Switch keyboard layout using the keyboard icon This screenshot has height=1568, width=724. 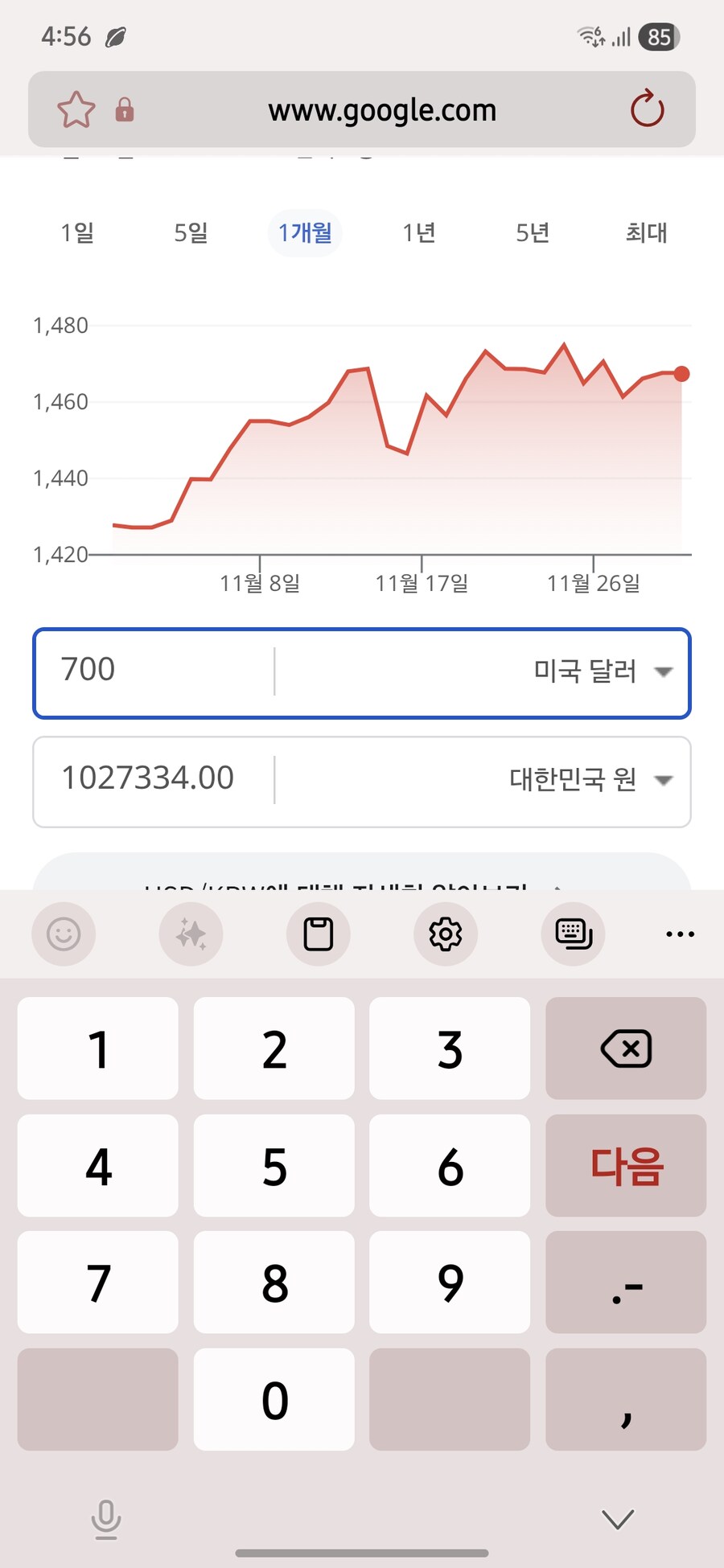point(573,934)
